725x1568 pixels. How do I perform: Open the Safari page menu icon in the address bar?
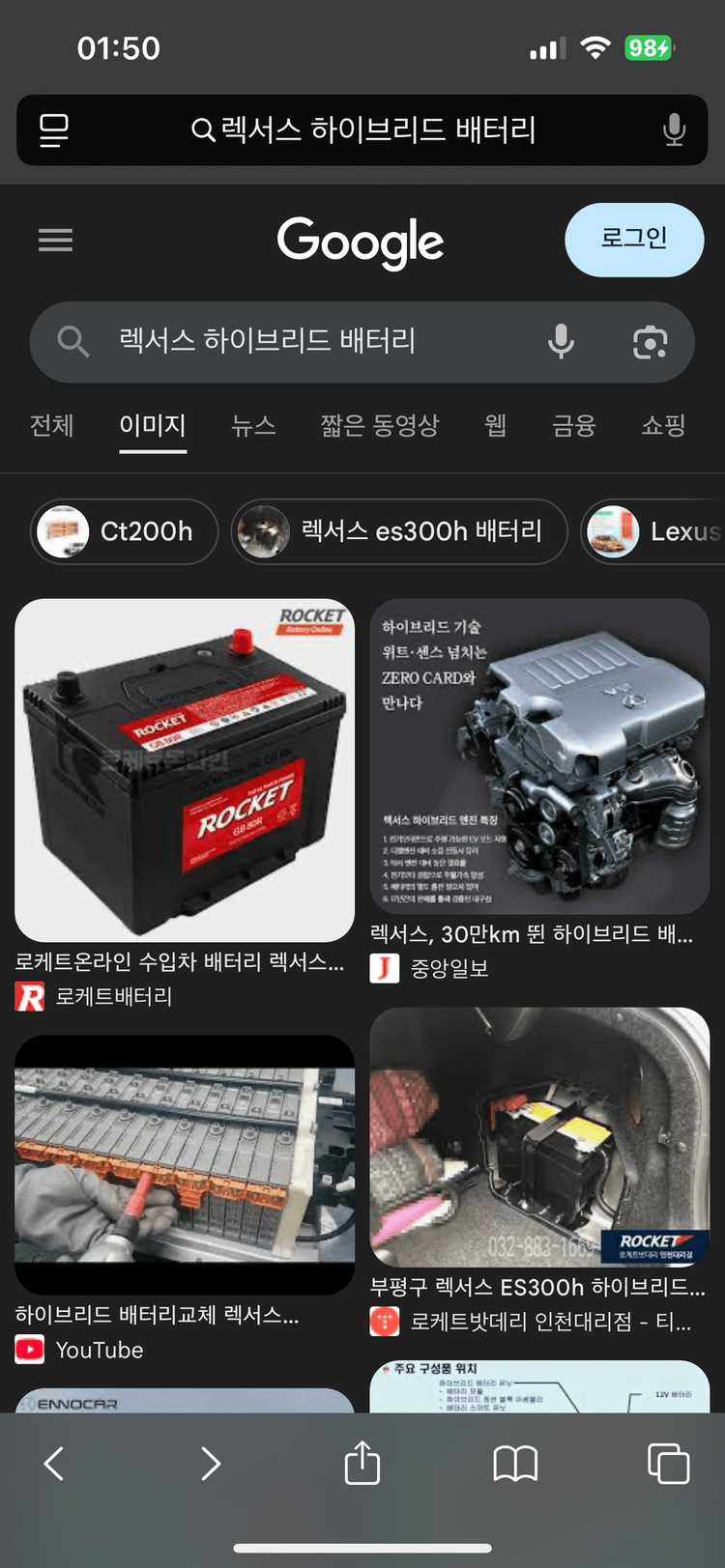pyautogui.click(x=54, y=130)
